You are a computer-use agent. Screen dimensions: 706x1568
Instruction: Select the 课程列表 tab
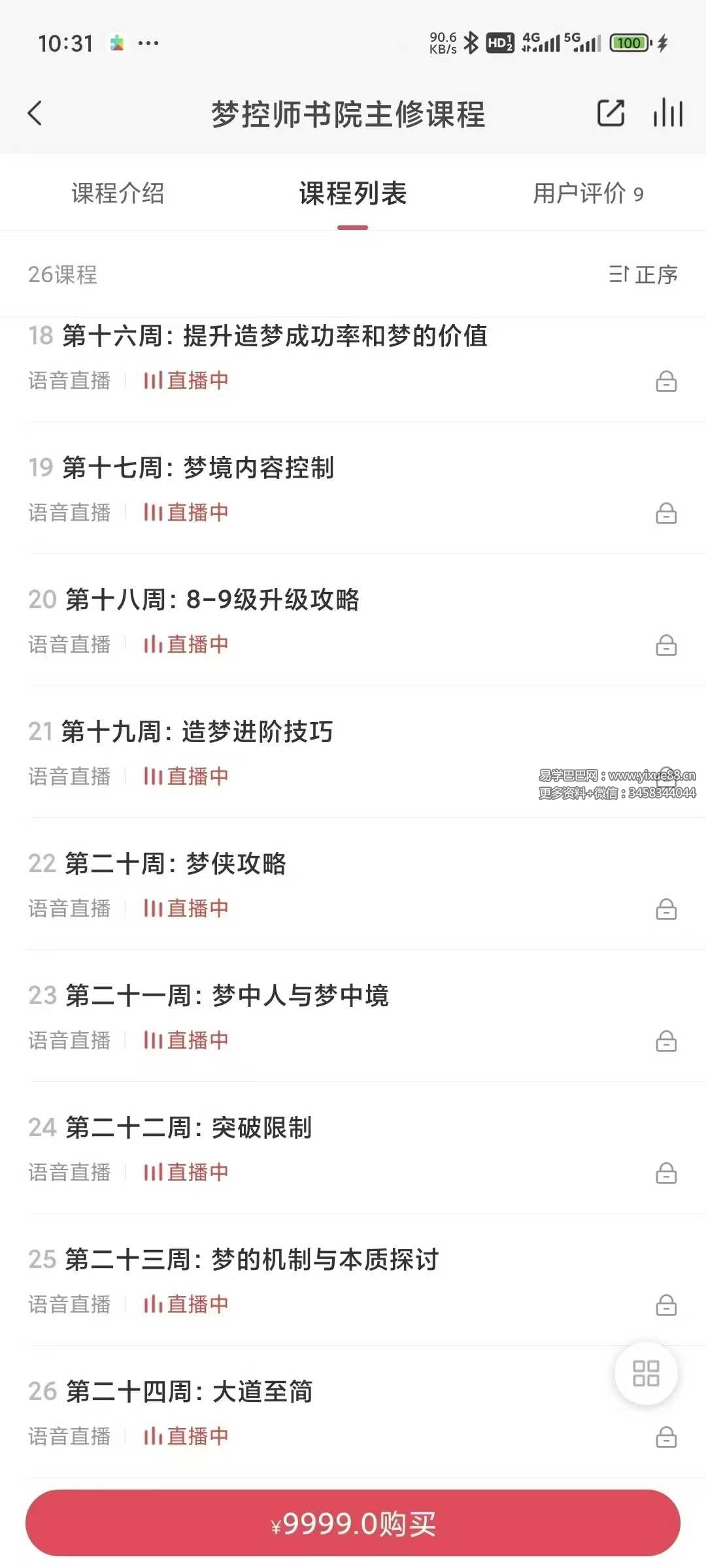pos(353,193)
